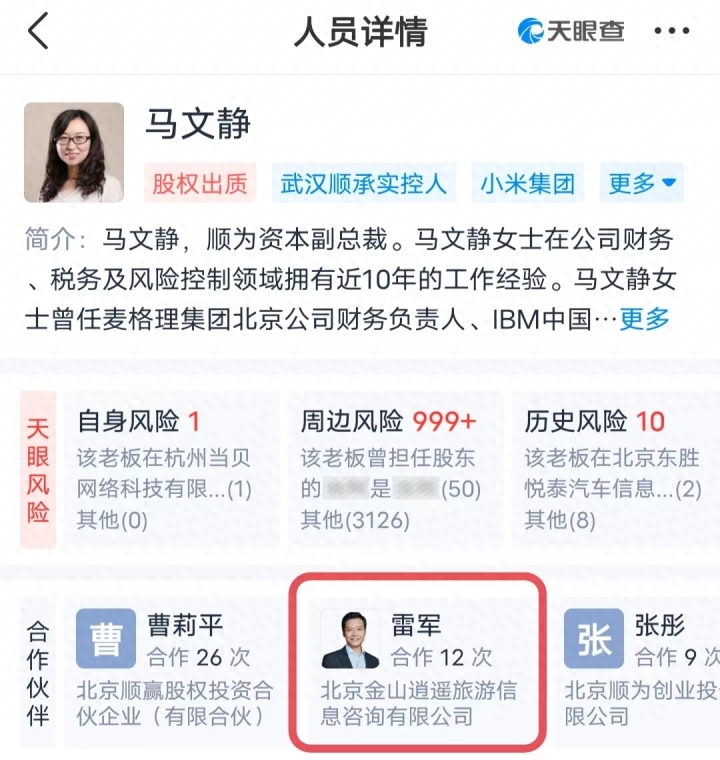This screenshot has height=760, width=720.
Task: Open the three-dot overflow menu
Action: pos(671,32)
